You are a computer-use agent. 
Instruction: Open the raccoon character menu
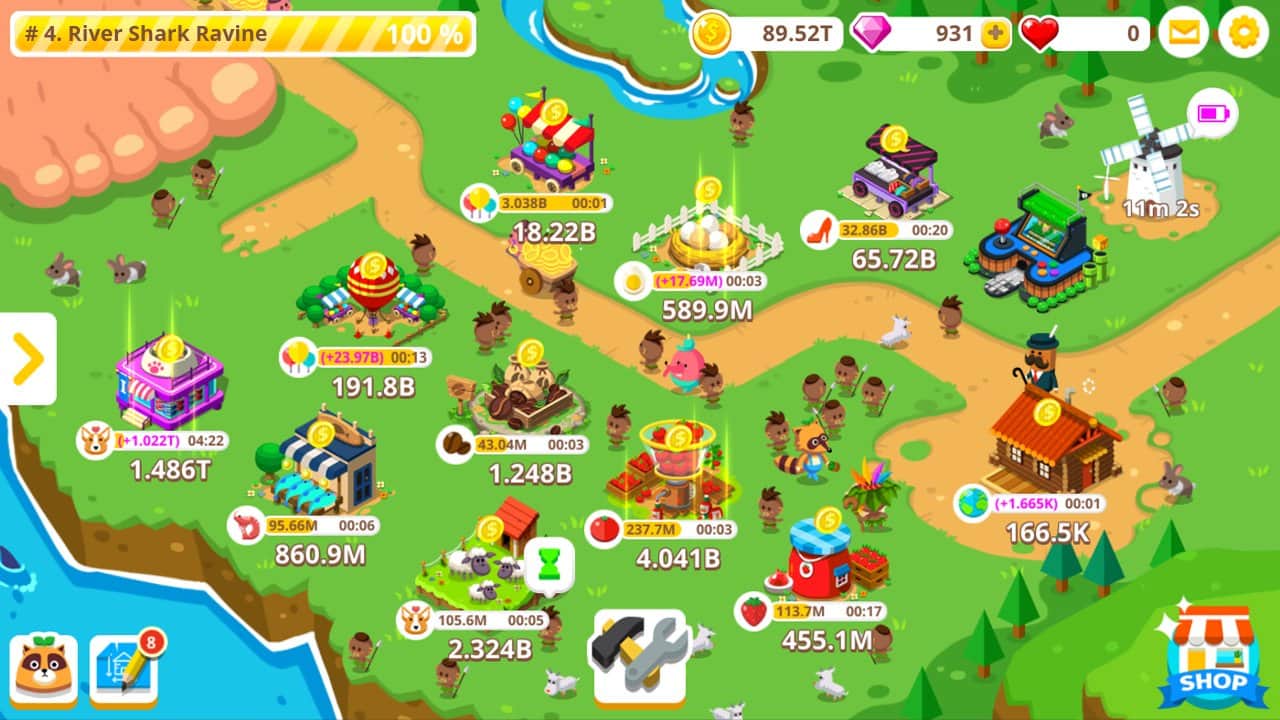[x=43, y=669]
